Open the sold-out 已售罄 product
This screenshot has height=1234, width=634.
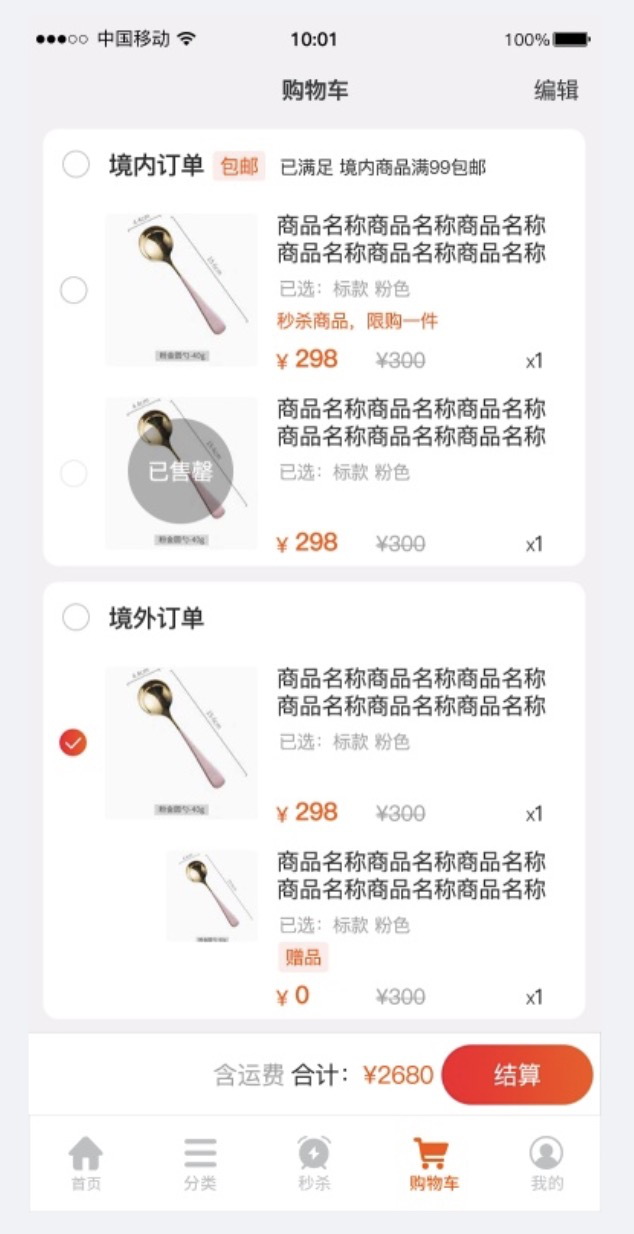click(x=181, y=472)
